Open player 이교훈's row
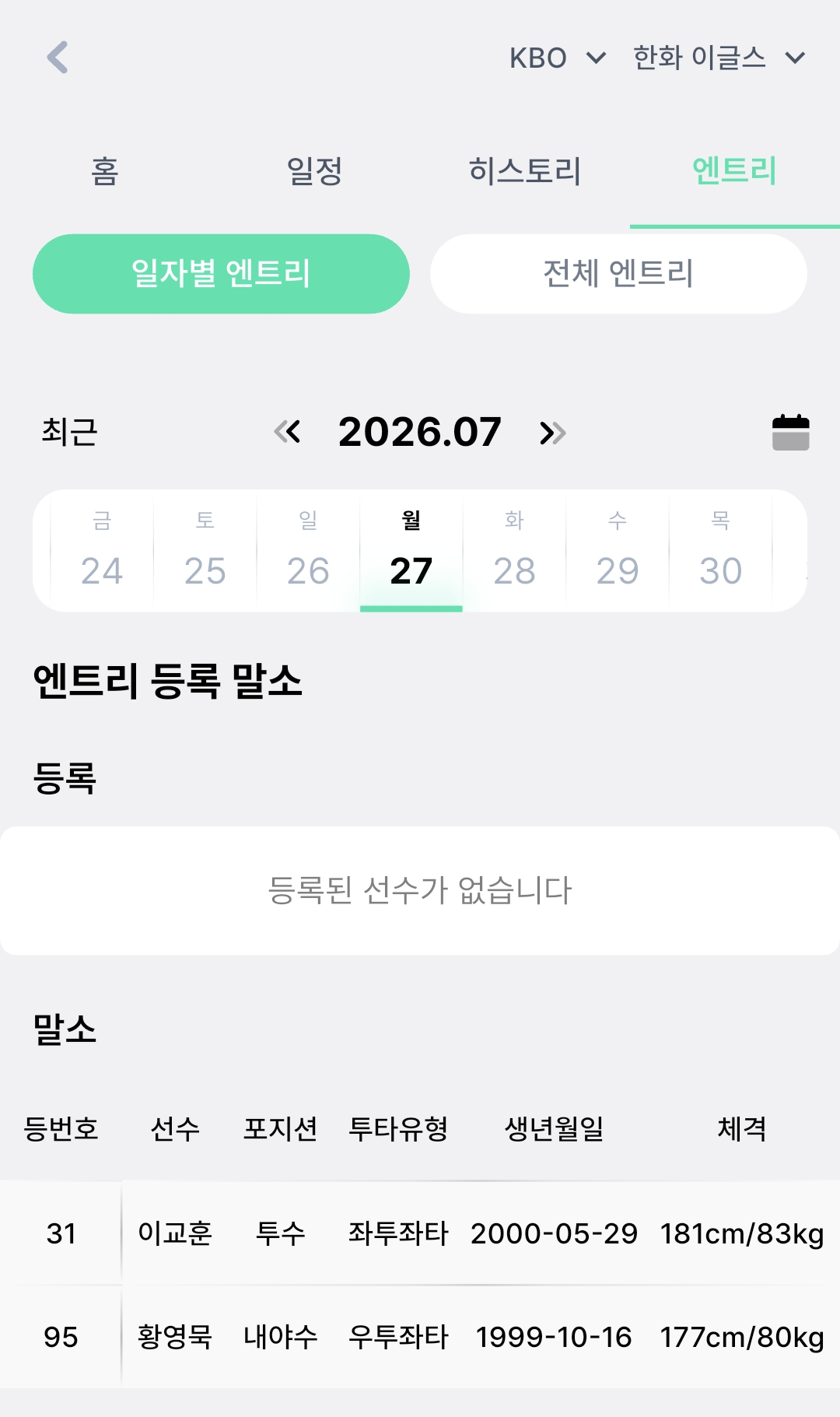Image resolution: width=840 pixels, height=1417 pixels. tap(420, 1233)
